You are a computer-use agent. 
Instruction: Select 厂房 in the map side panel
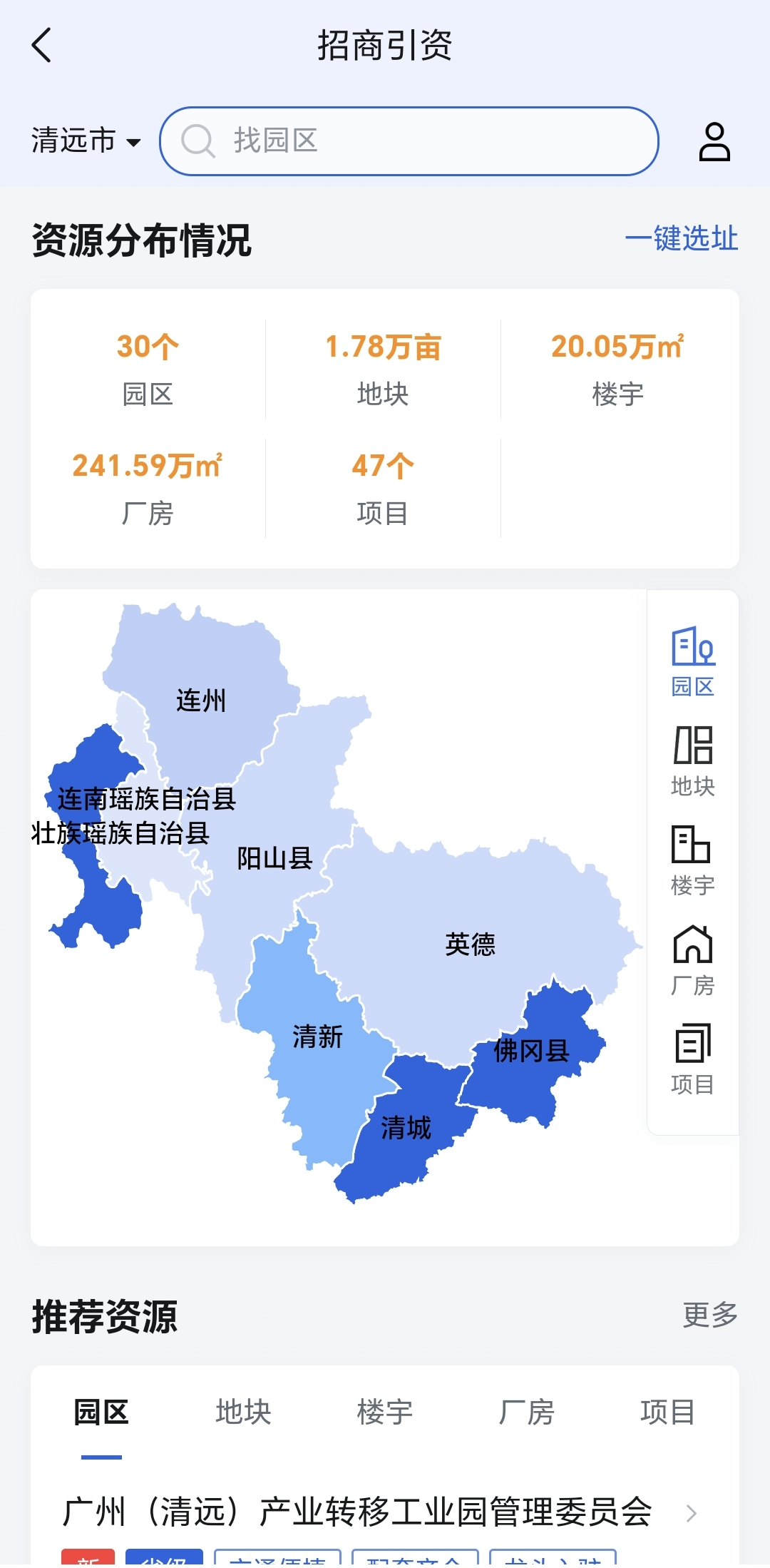(692, 959)
